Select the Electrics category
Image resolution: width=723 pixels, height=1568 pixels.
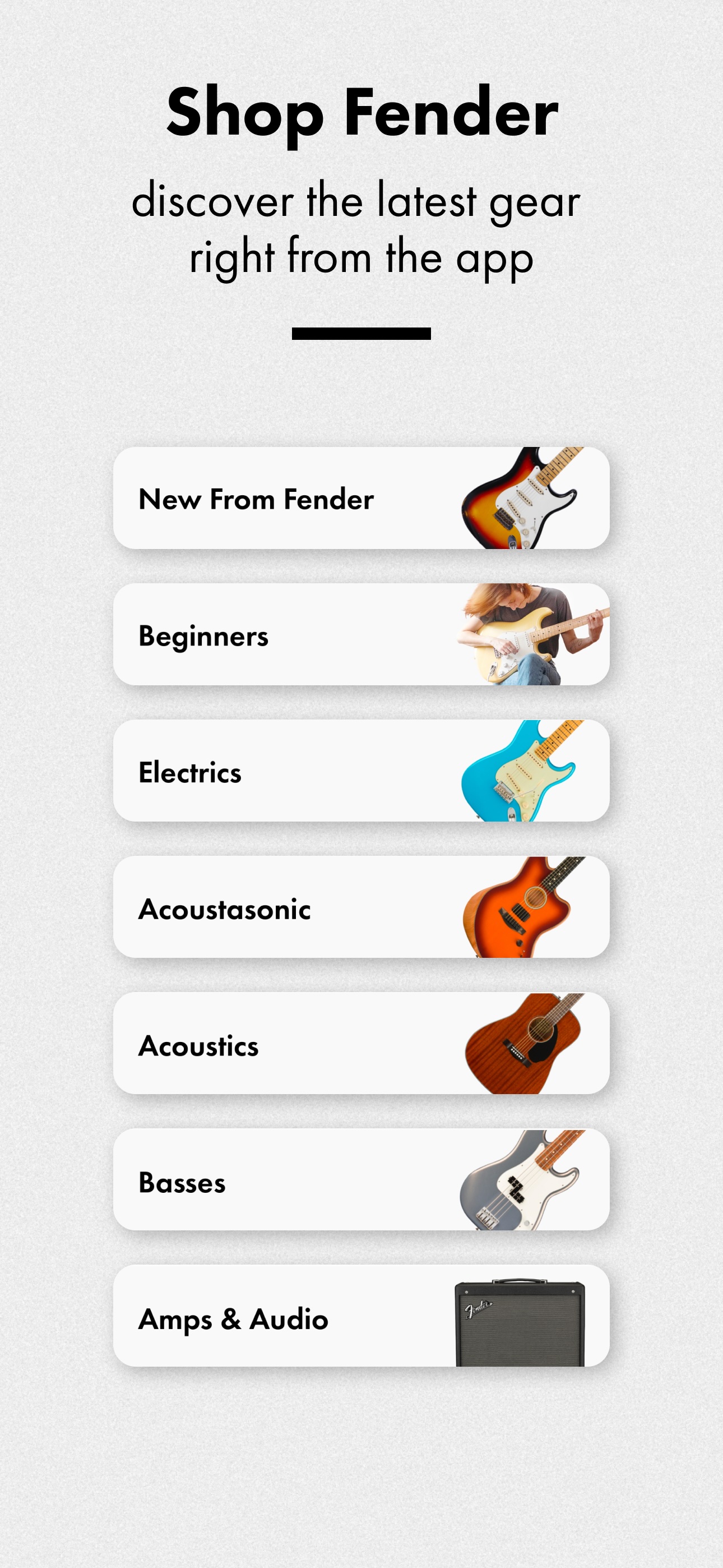tap(361, 771)
